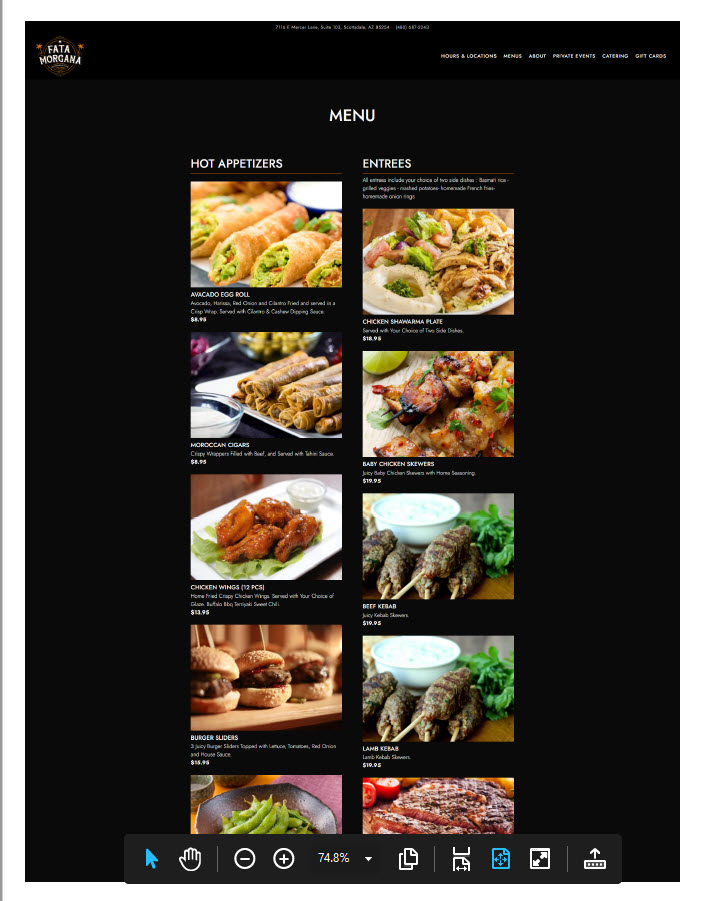Zoom in with the plus button
The height and width of the screenshot is (901, 701).
tap(284, 859)
